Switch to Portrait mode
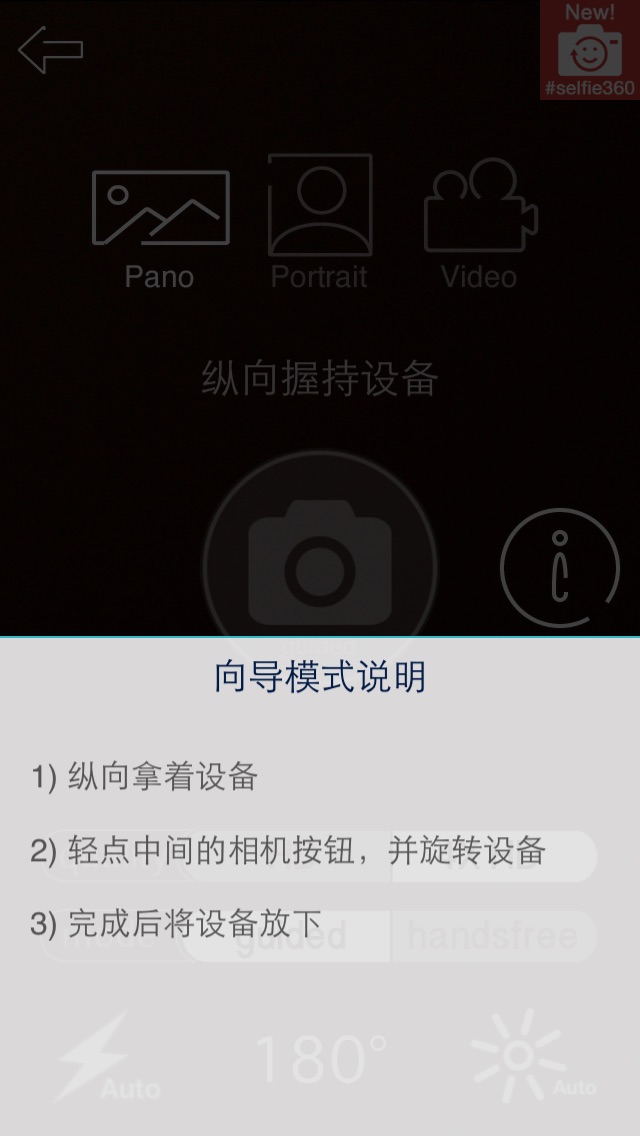 (320, 222)
